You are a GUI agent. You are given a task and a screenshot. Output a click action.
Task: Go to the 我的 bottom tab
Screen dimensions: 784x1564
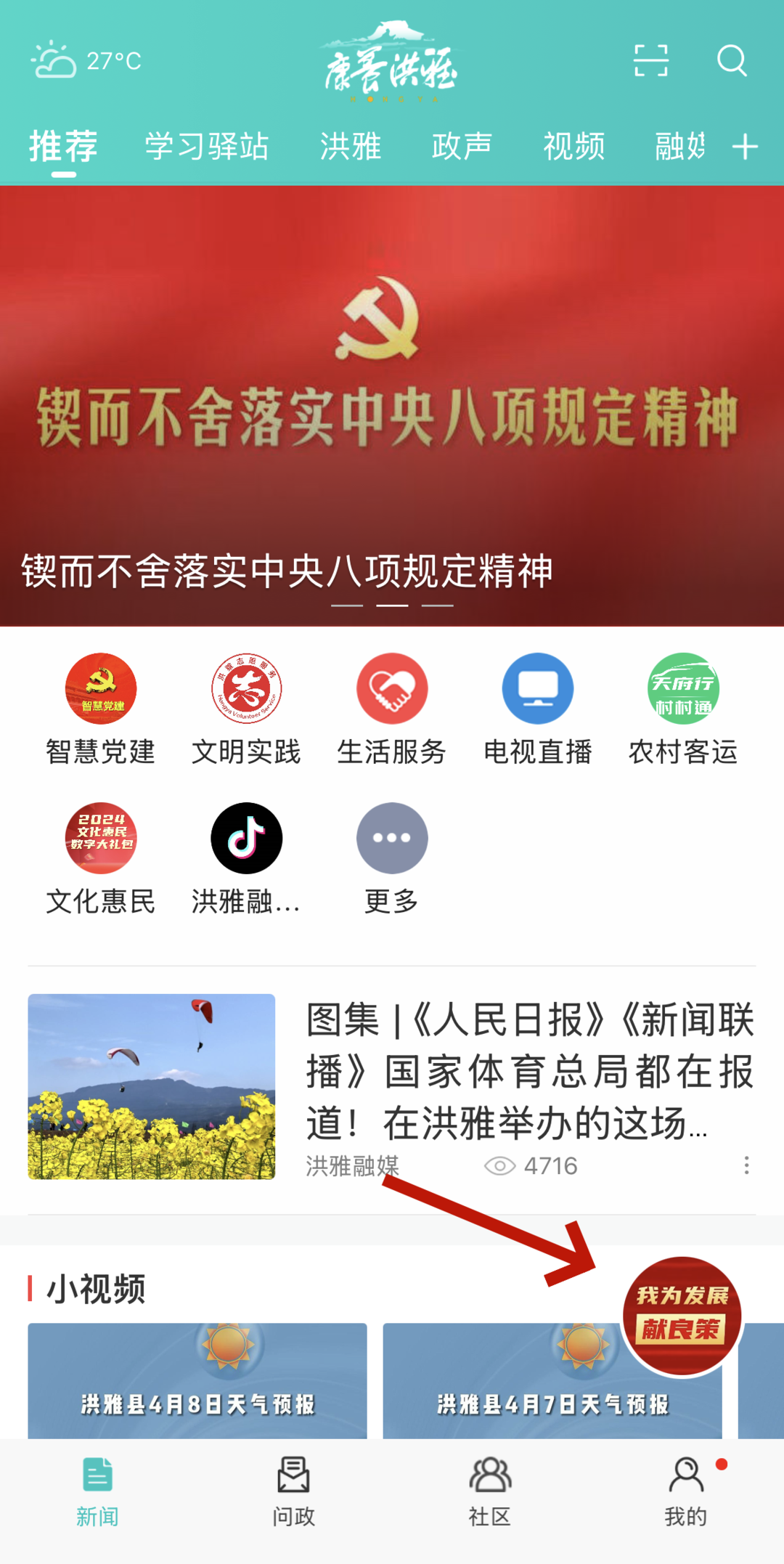point(685,1492)
